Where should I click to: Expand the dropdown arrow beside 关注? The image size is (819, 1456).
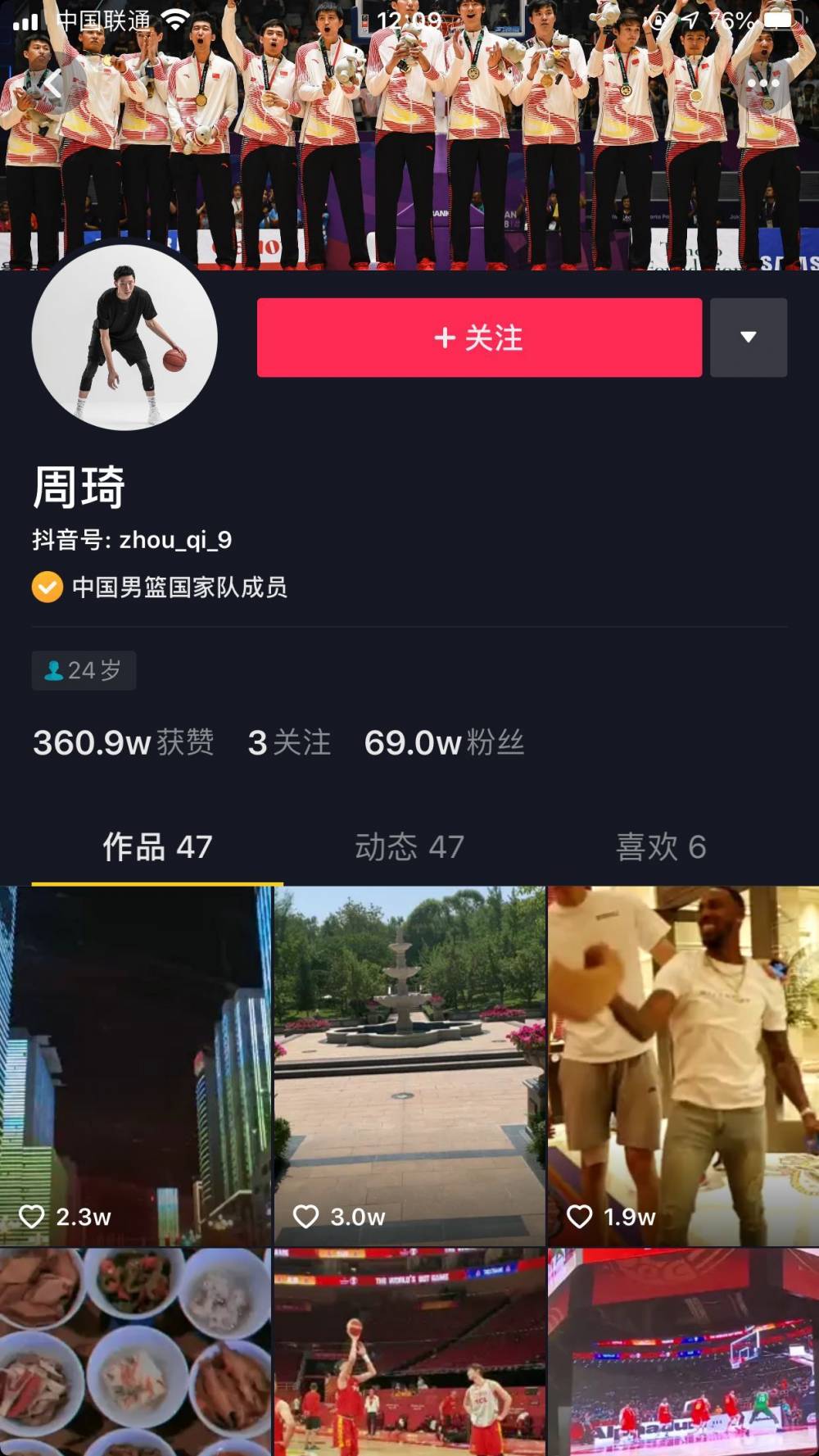(748, 338)
